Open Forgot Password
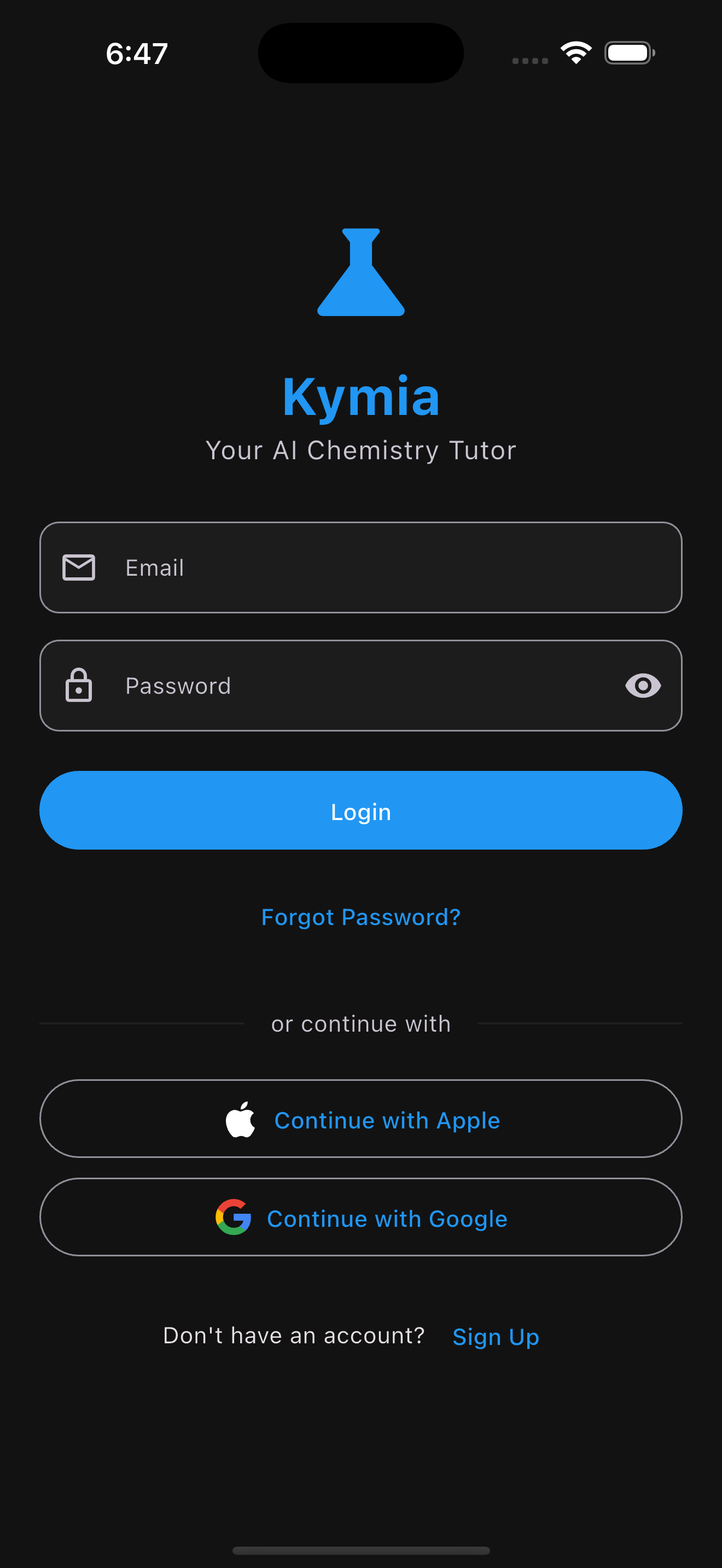 [x=360, y=917]
